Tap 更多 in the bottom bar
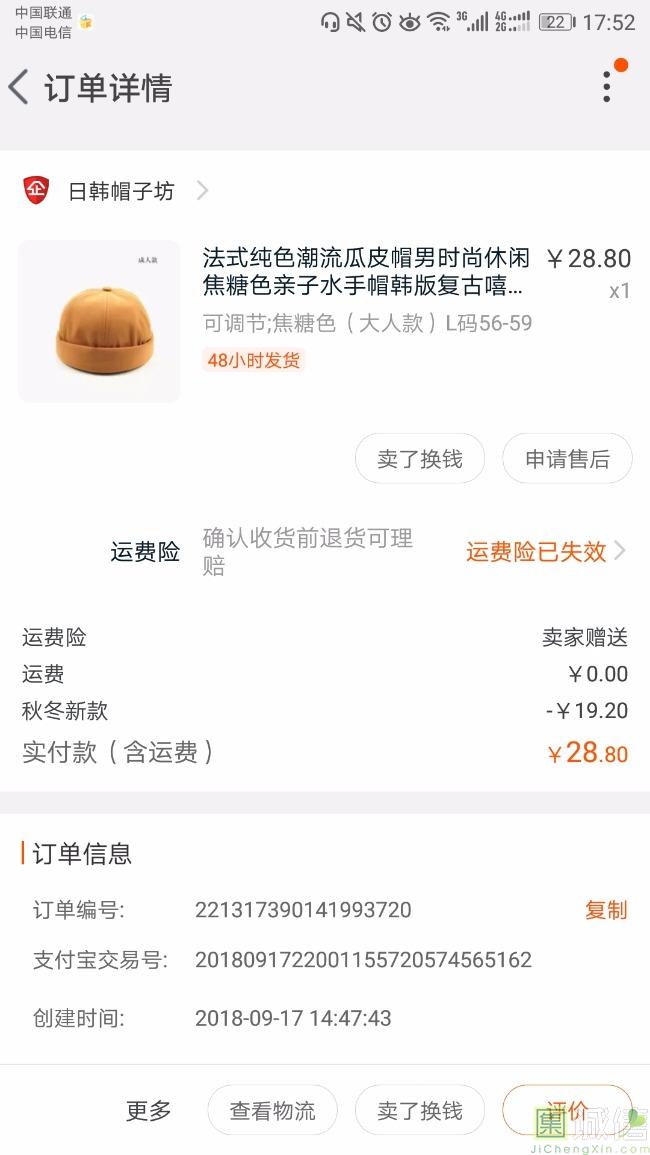Viewport: 650px width, 1155px height. point(149,1110)
